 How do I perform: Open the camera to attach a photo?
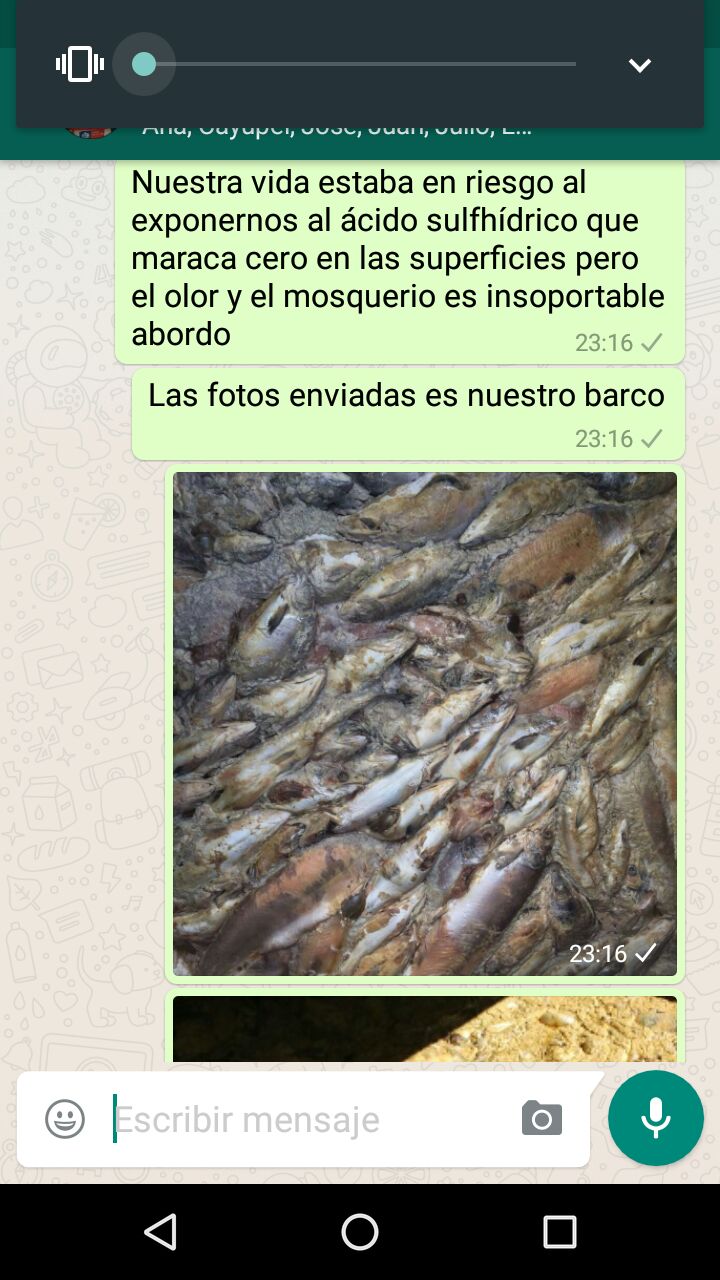tap(542, 1119)
